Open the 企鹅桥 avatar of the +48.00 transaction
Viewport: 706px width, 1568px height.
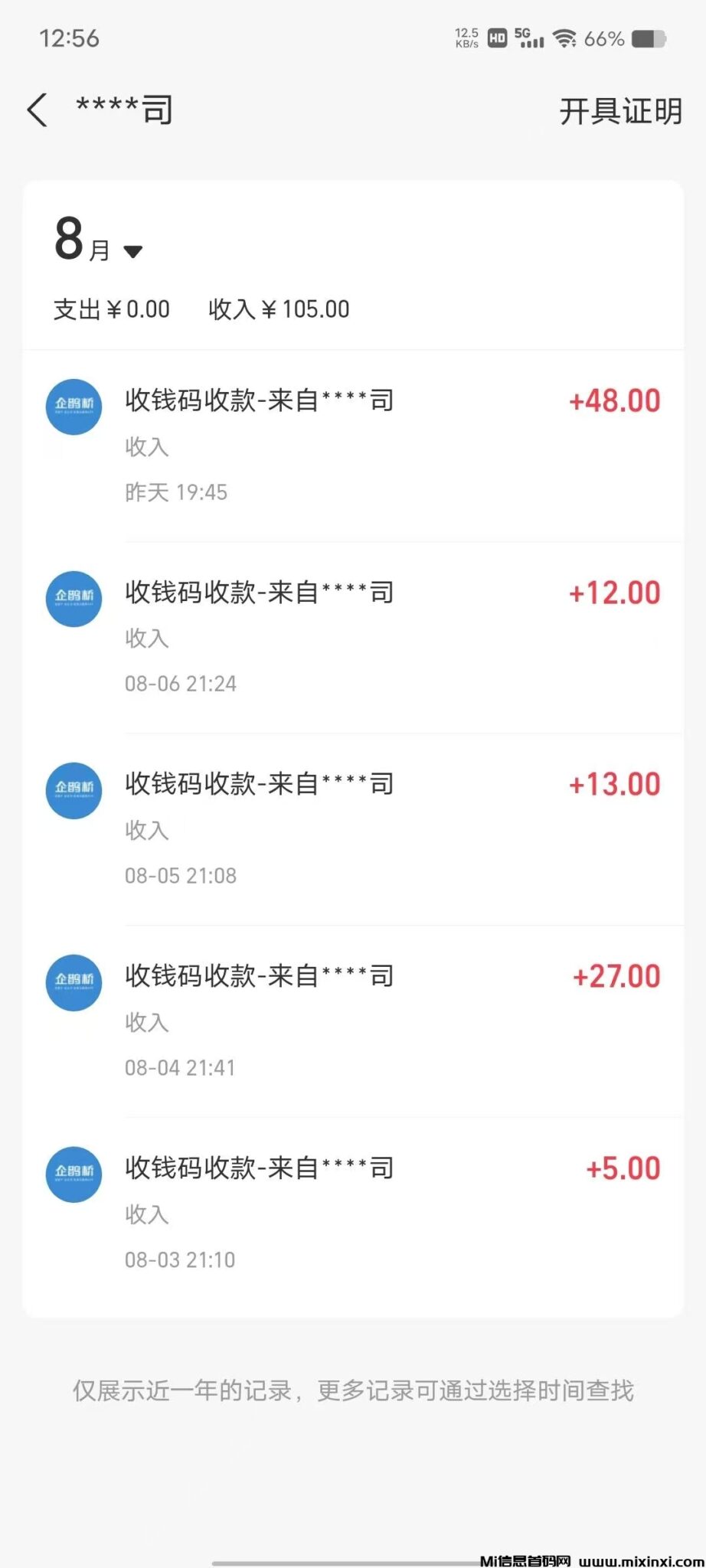pyautogui.click(x=74, y=407)
